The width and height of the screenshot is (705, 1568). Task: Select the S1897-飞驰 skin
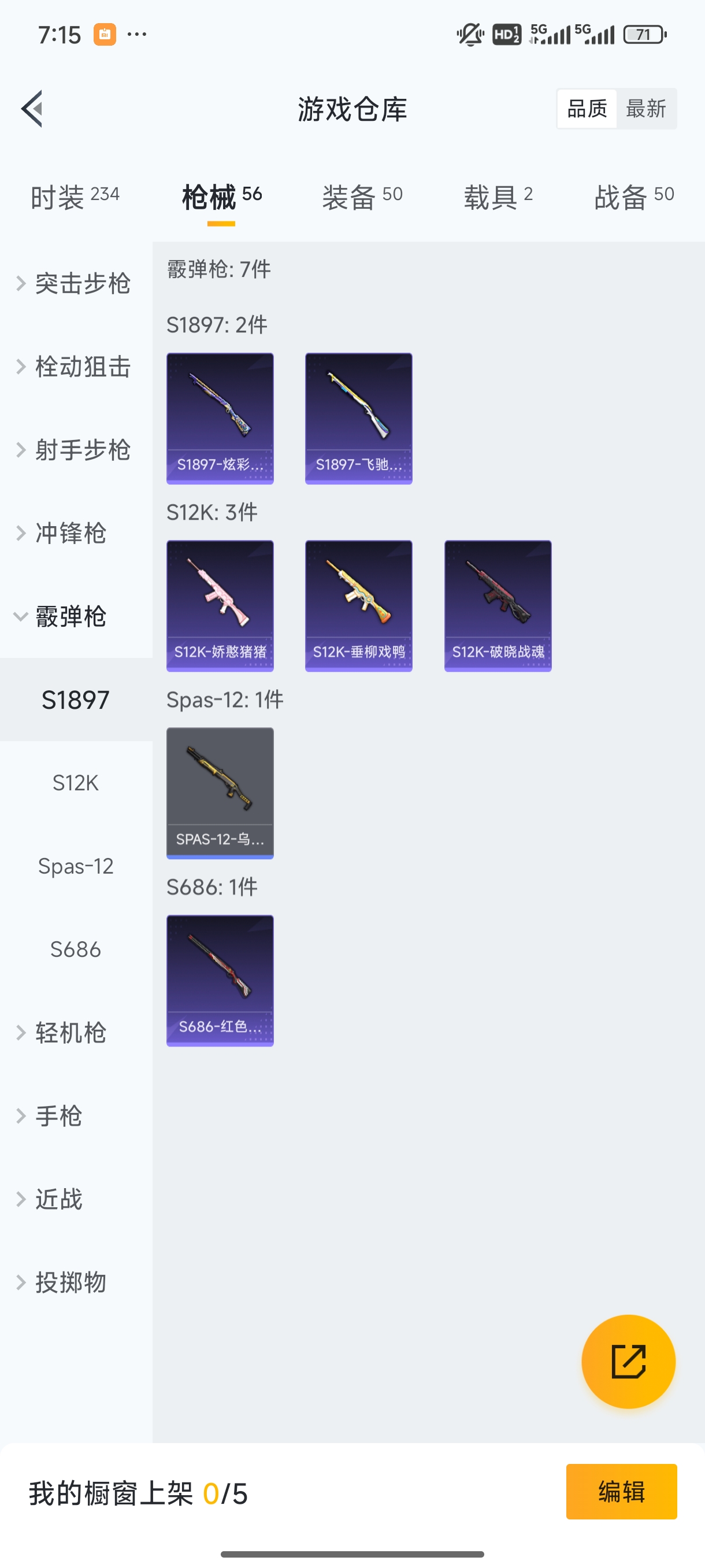pos(358,418)
